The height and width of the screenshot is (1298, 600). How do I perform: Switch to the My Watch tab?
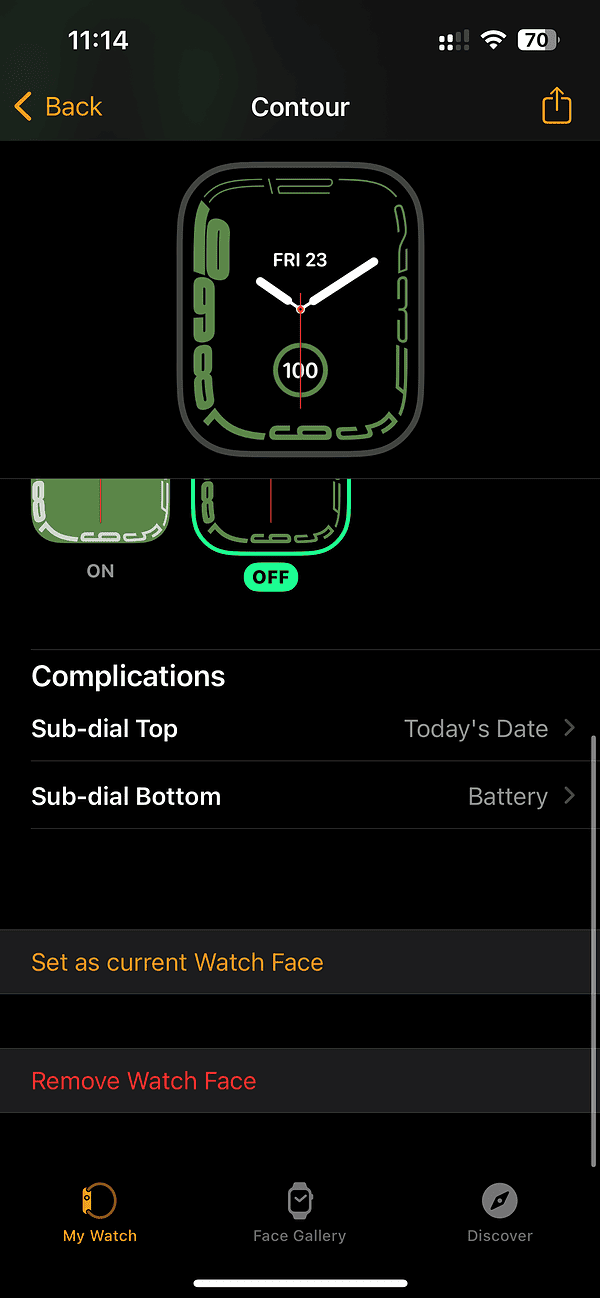100,1210
